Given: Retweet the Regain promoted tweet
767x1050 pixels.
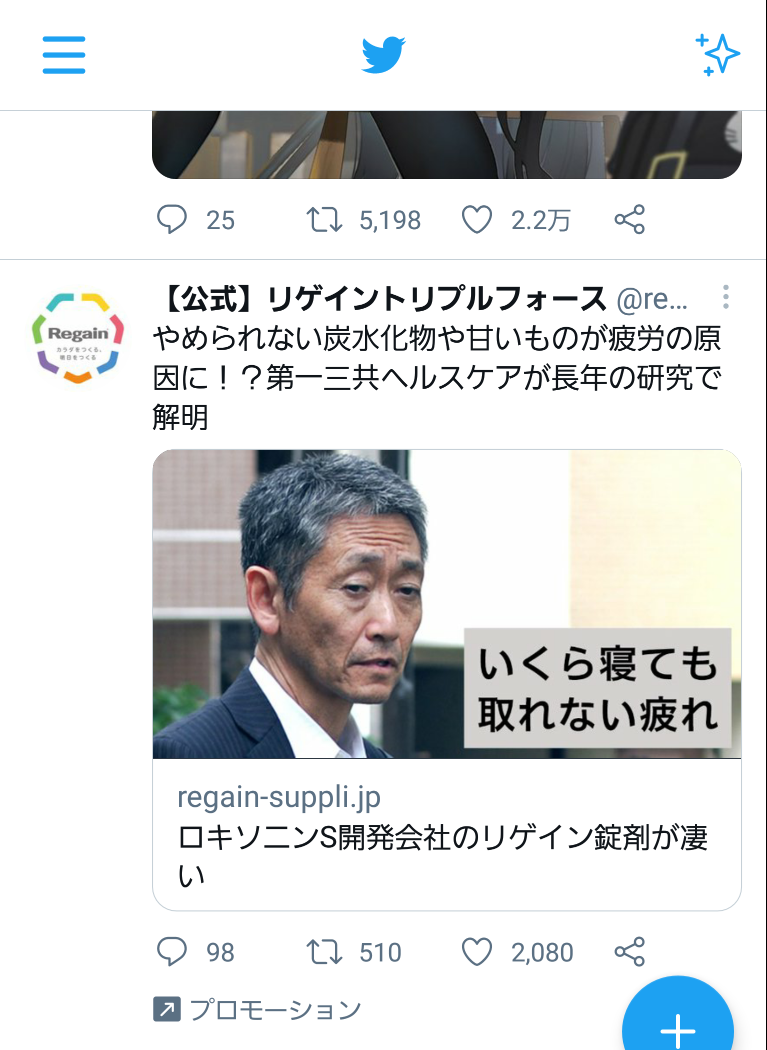Looking at the screenshot, I should (x=324, y=952).
